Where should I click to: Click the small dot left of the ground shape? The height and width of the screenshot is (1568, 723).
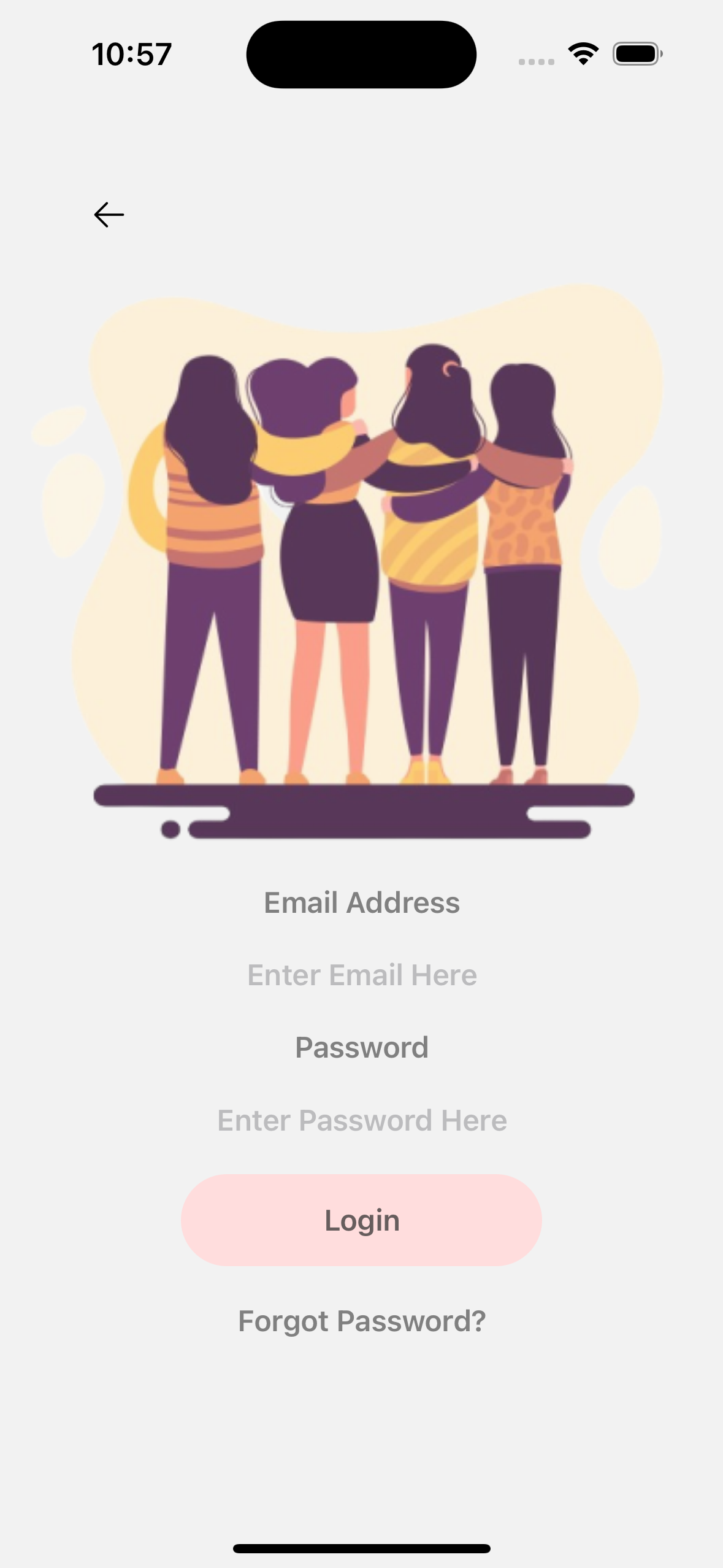coord(170,828)
